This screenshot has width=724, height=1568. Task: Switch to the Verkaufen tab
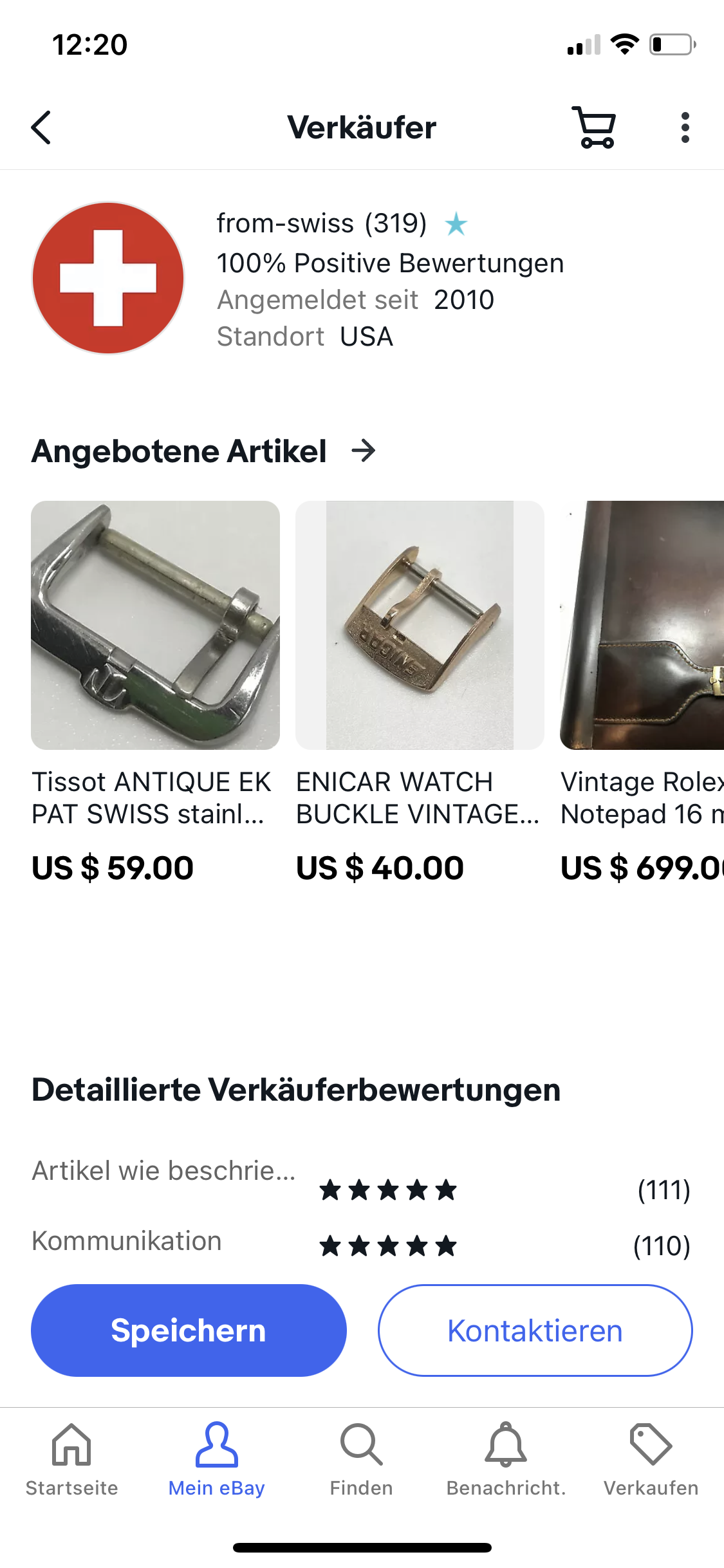click(651, 1460)
